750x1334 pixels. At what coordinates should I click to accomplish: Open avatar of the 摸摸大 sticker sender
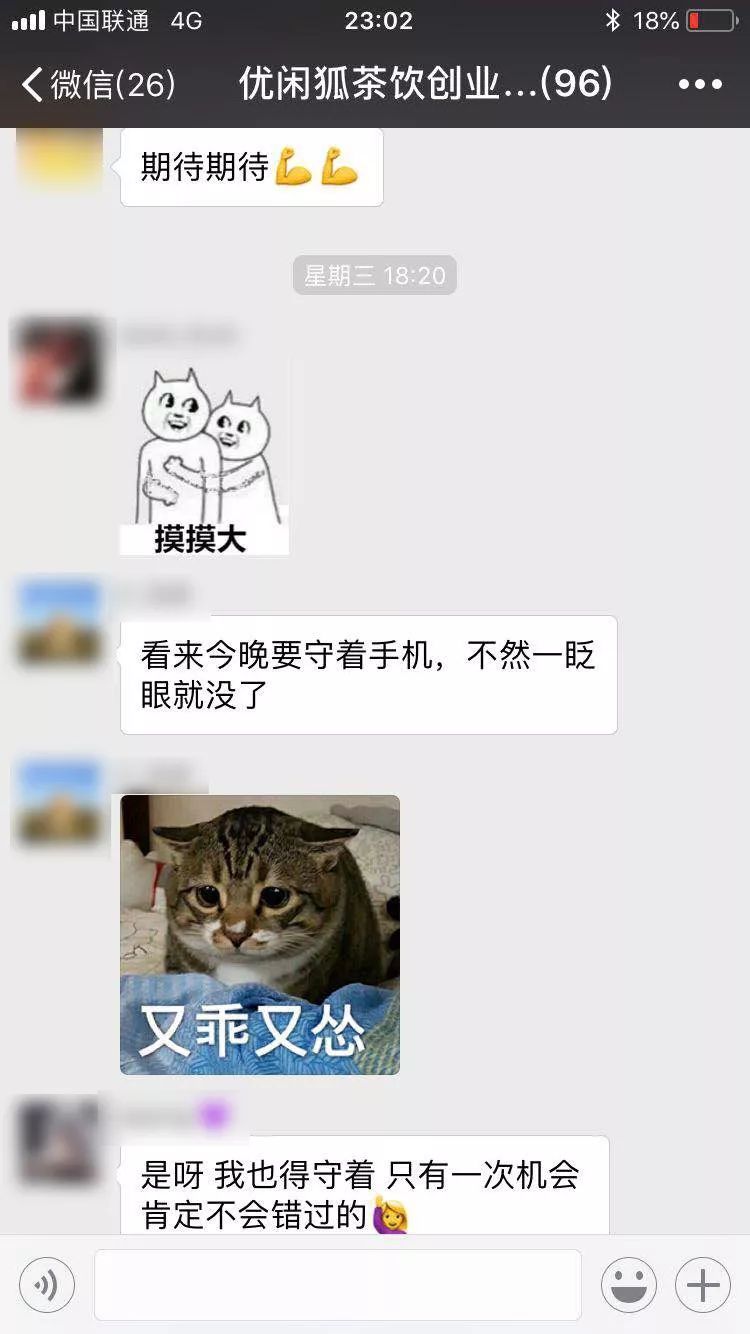(x=60, y=362)
